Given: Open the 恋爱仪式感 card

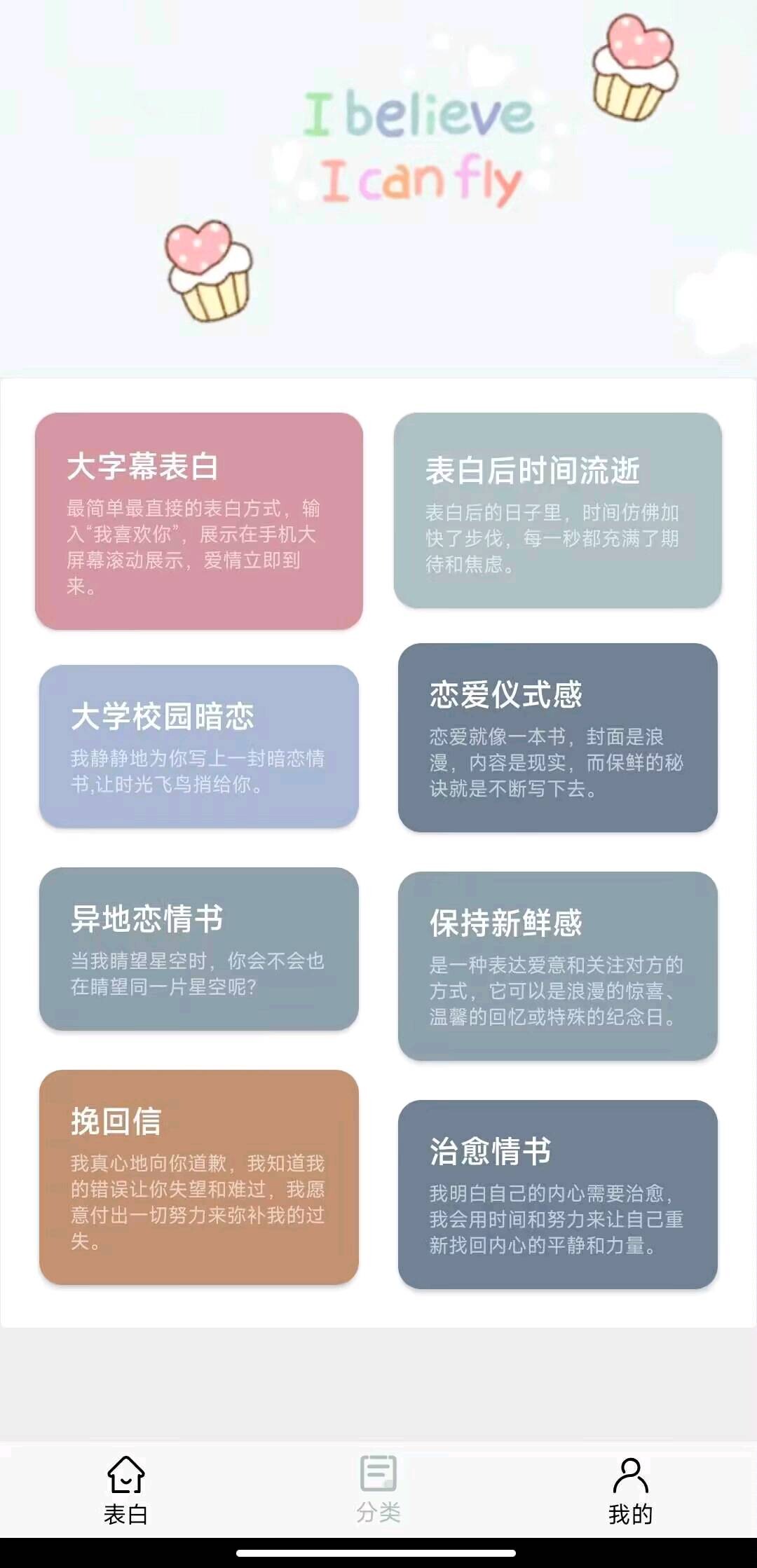Looking at the screenshot, I should point(558,737).
